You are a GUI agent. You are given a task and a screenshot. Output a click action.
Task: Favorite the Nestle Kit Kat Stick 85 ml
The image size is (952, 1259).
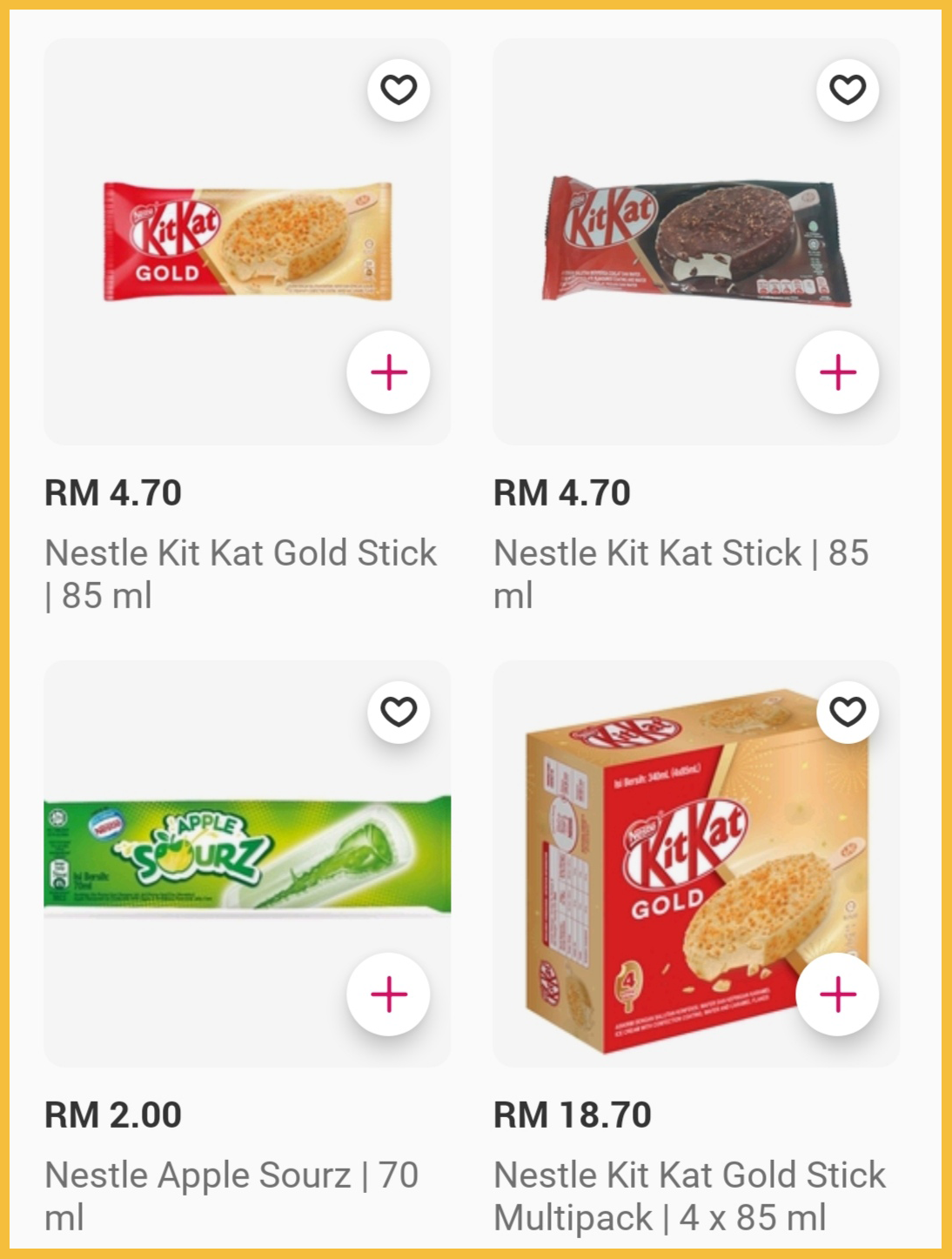[x=848, y=90]
